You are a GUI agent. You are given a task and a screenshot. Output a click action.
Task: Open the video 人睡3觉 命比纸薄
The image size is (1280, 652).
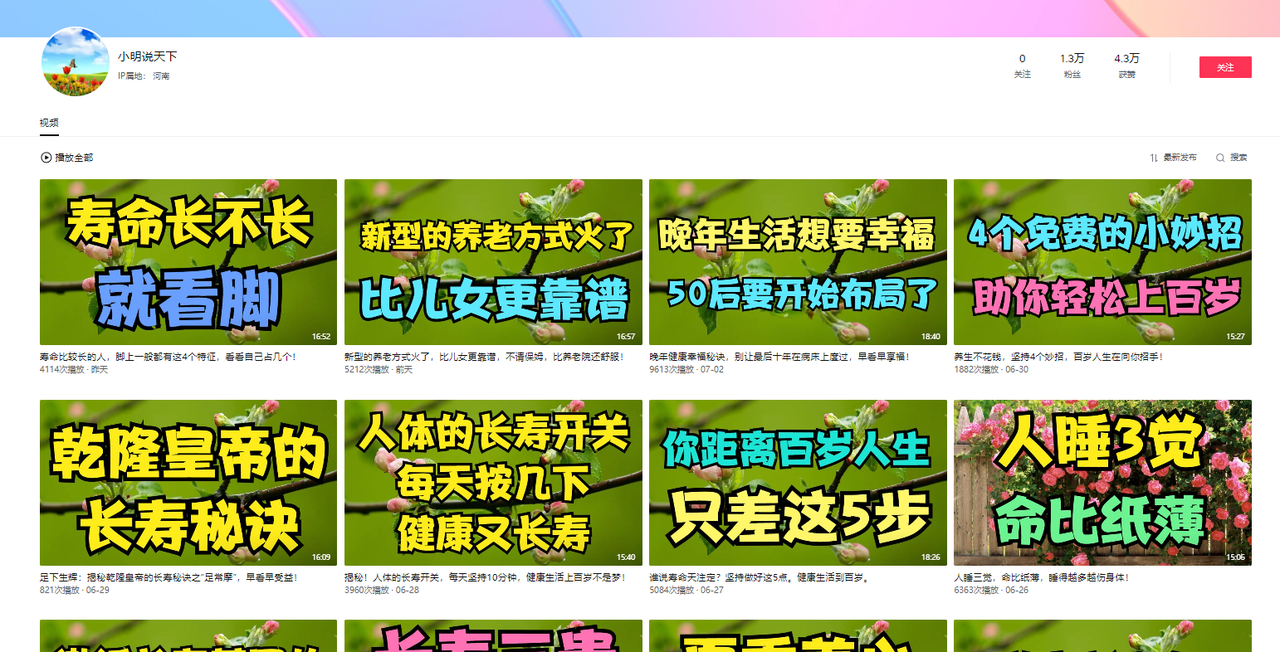click(x=1102, y=483)
